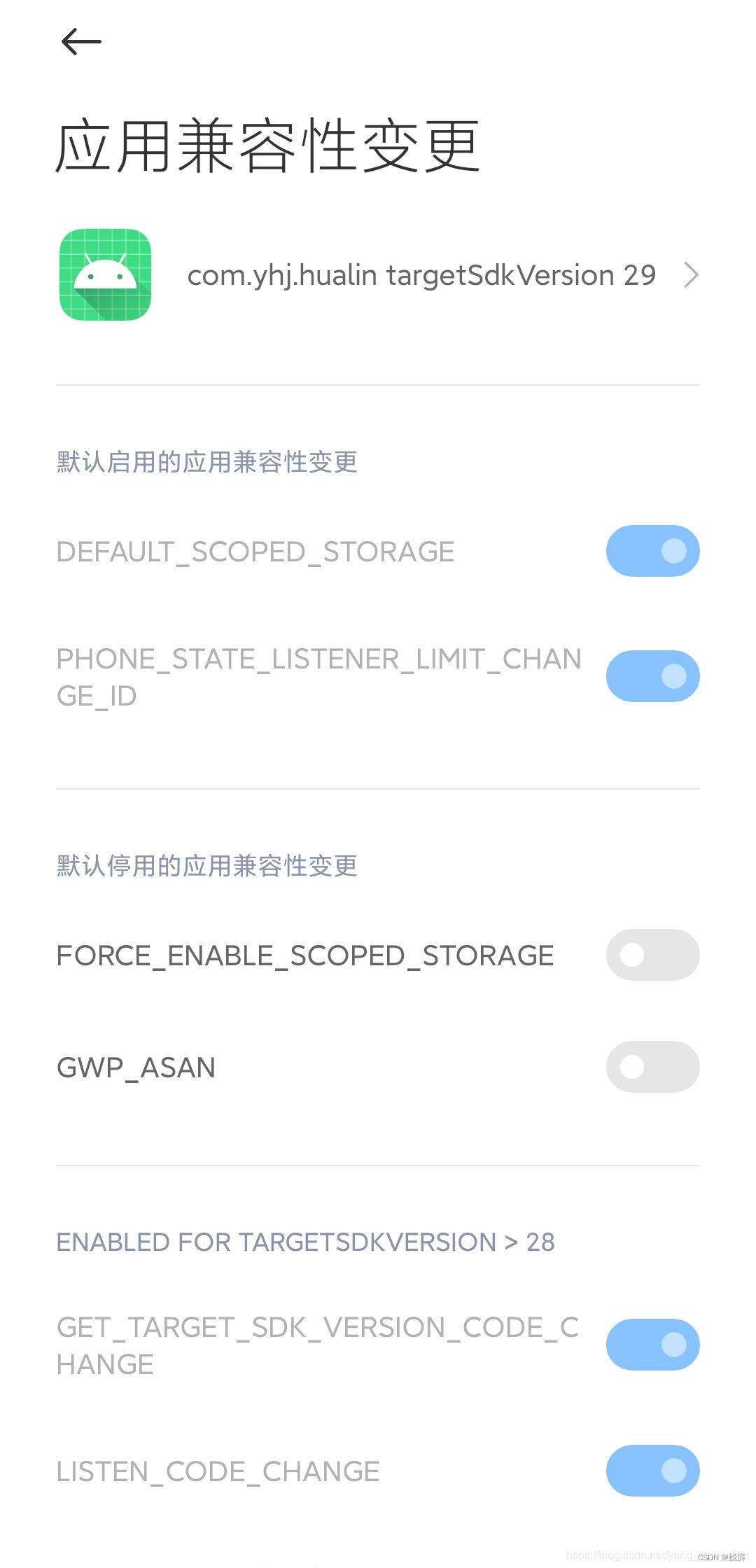Enable FORCE_ENABLE_SCOPED_STORAGE

click(652, 954)
